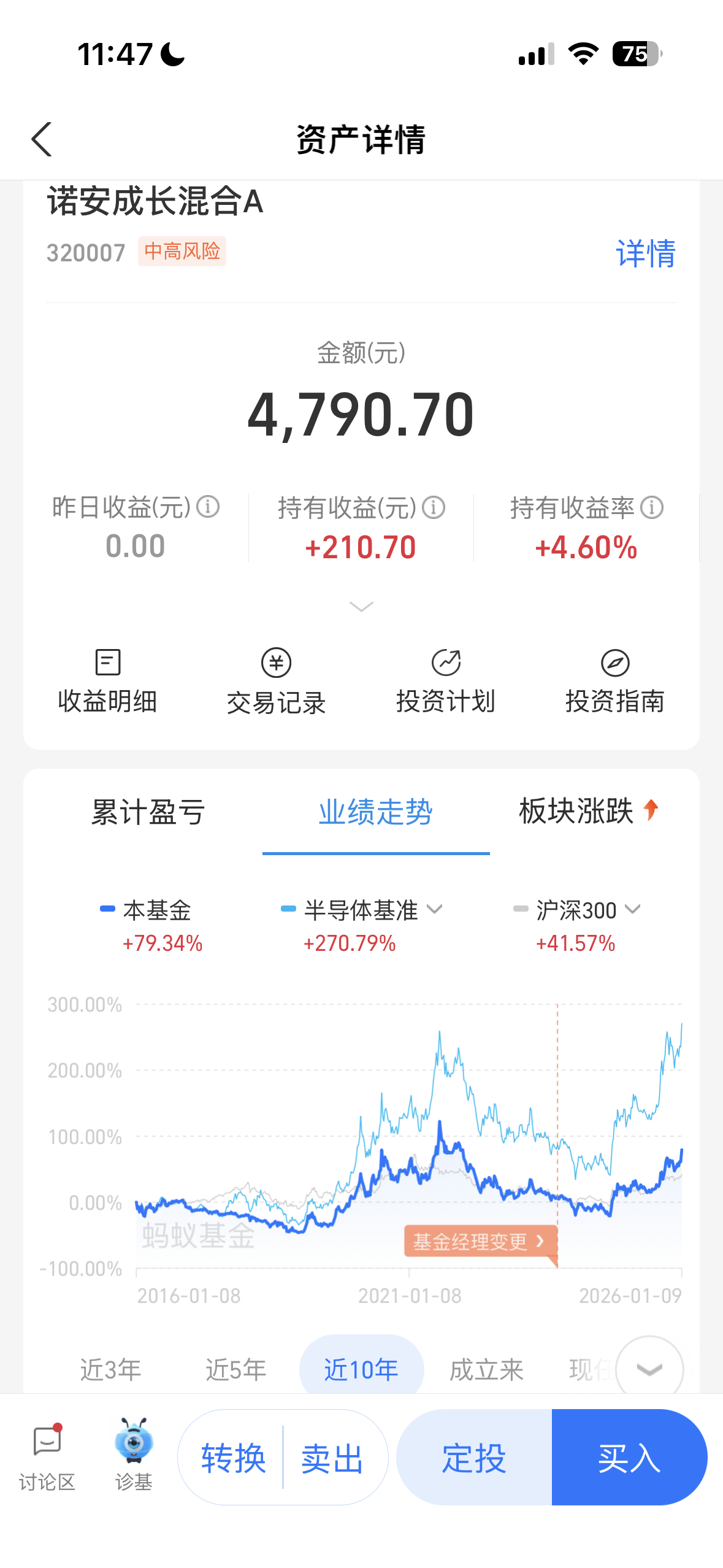Select the 成立来 time range
723x1568 pixels.
click(486, 1369)
